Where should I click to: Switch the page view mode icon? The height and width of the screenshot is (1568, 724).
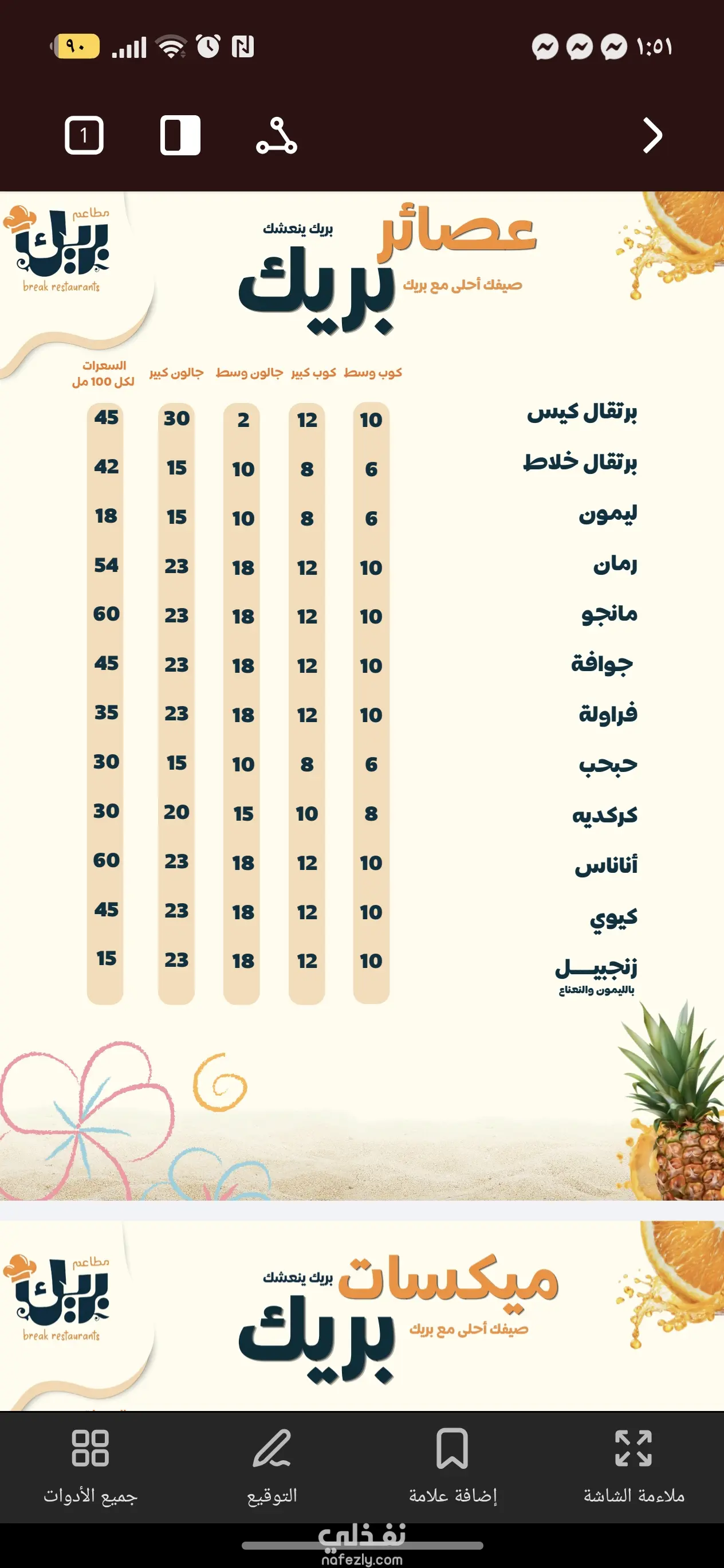coord(180,135)
